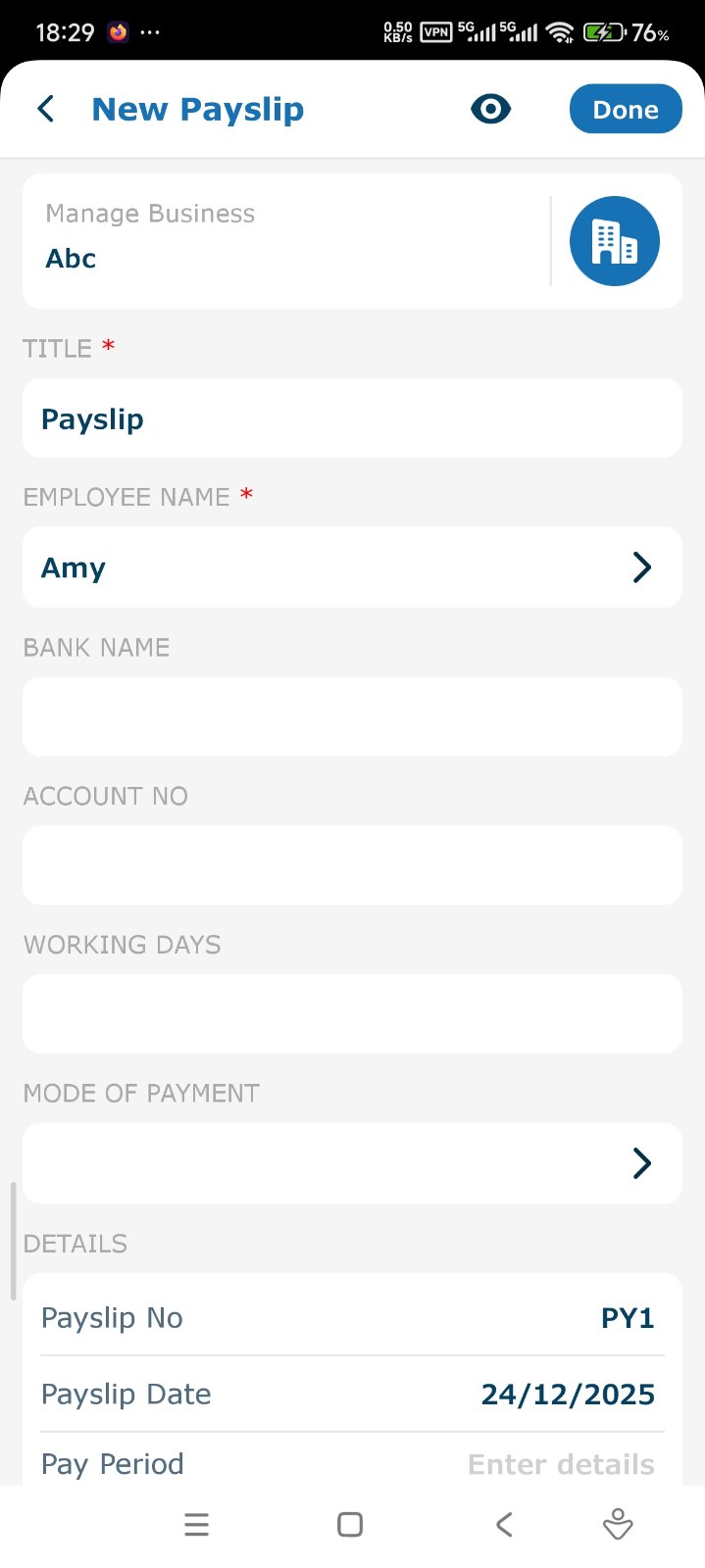
Task: Choose a different employee than Amy
Action: coord(352,567)
